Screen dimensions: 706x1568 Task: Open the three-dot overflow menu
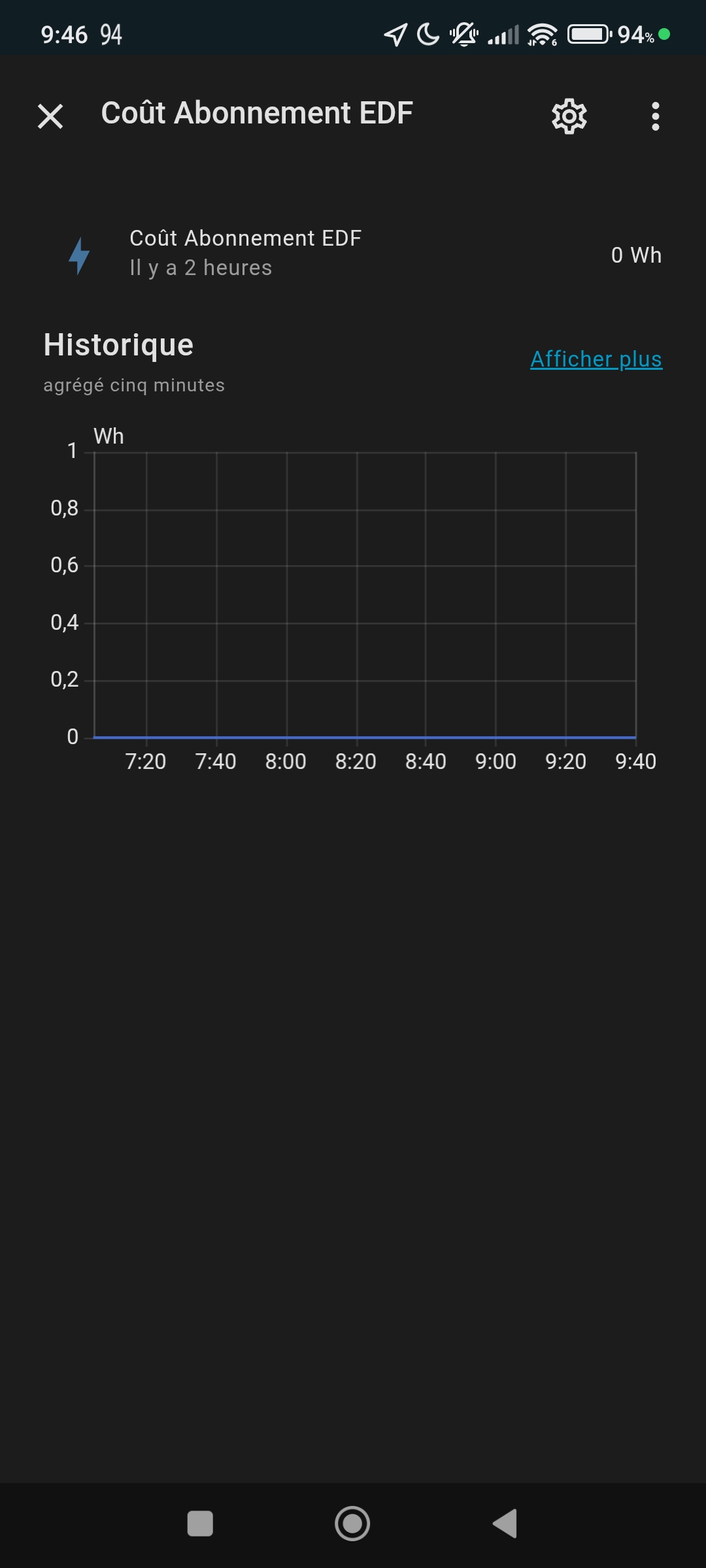pyautogui.click(x=655, y=116)
